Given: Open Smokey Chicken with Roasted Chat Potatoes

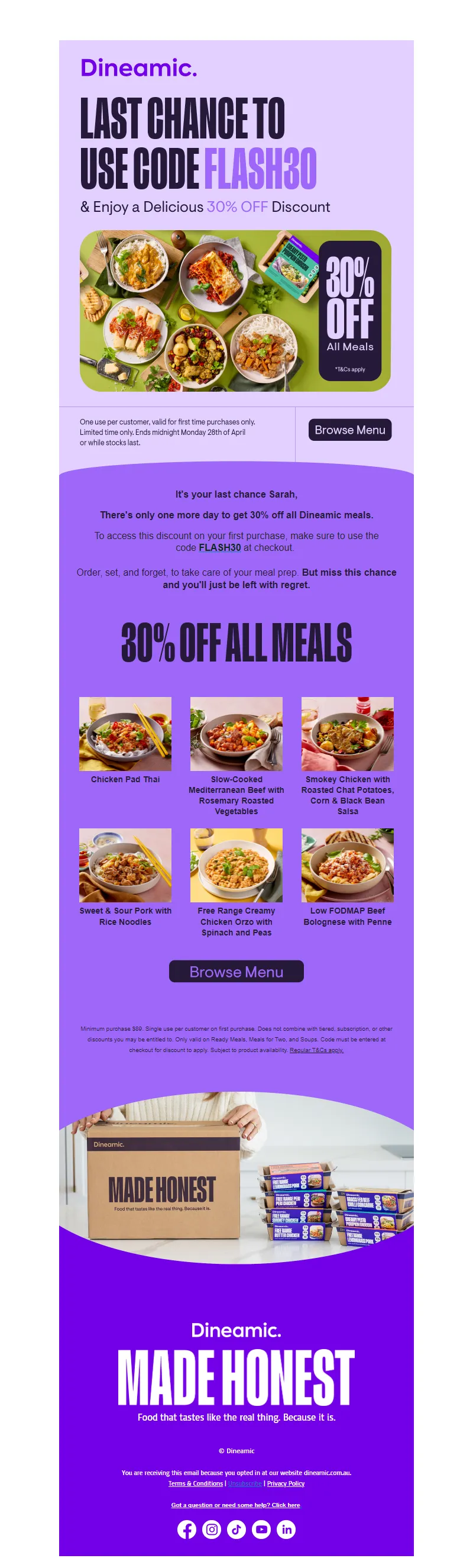Looking at the screenshot, I should 347,734.
